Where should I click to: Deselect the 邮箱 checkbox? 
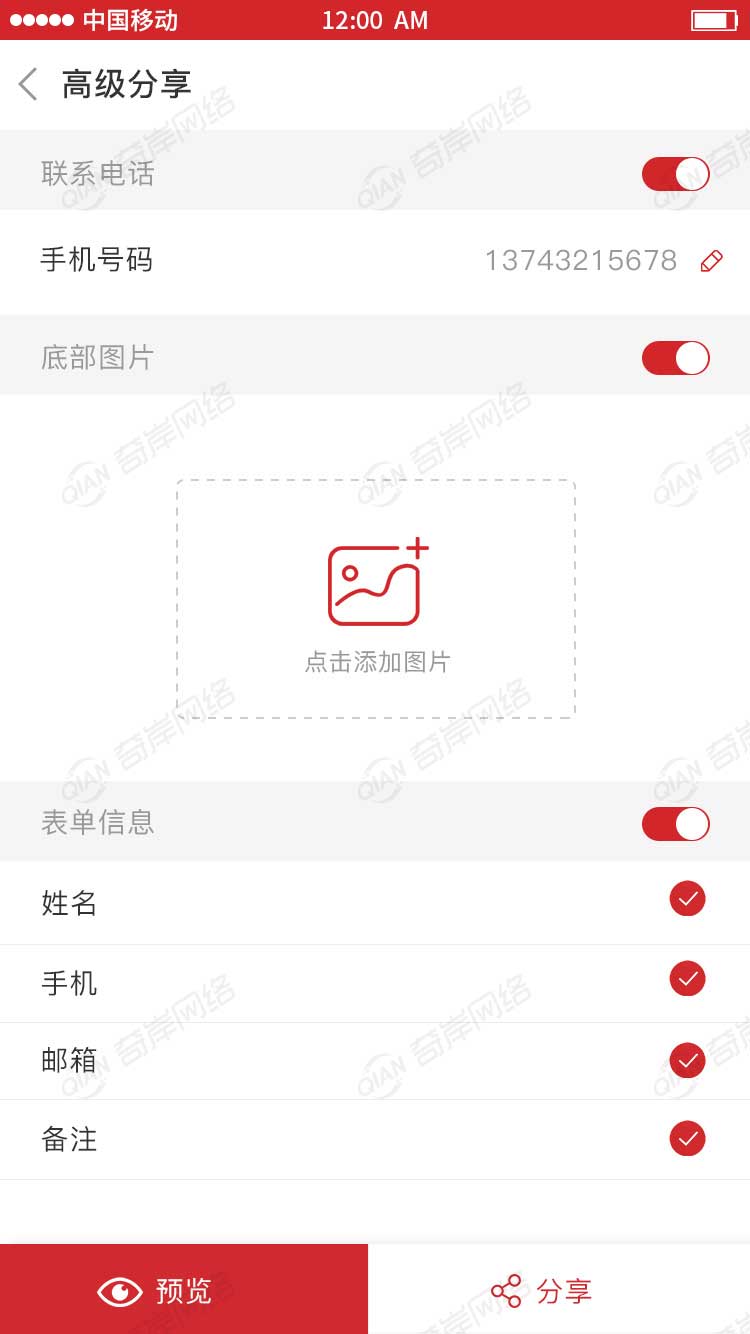687,1060
